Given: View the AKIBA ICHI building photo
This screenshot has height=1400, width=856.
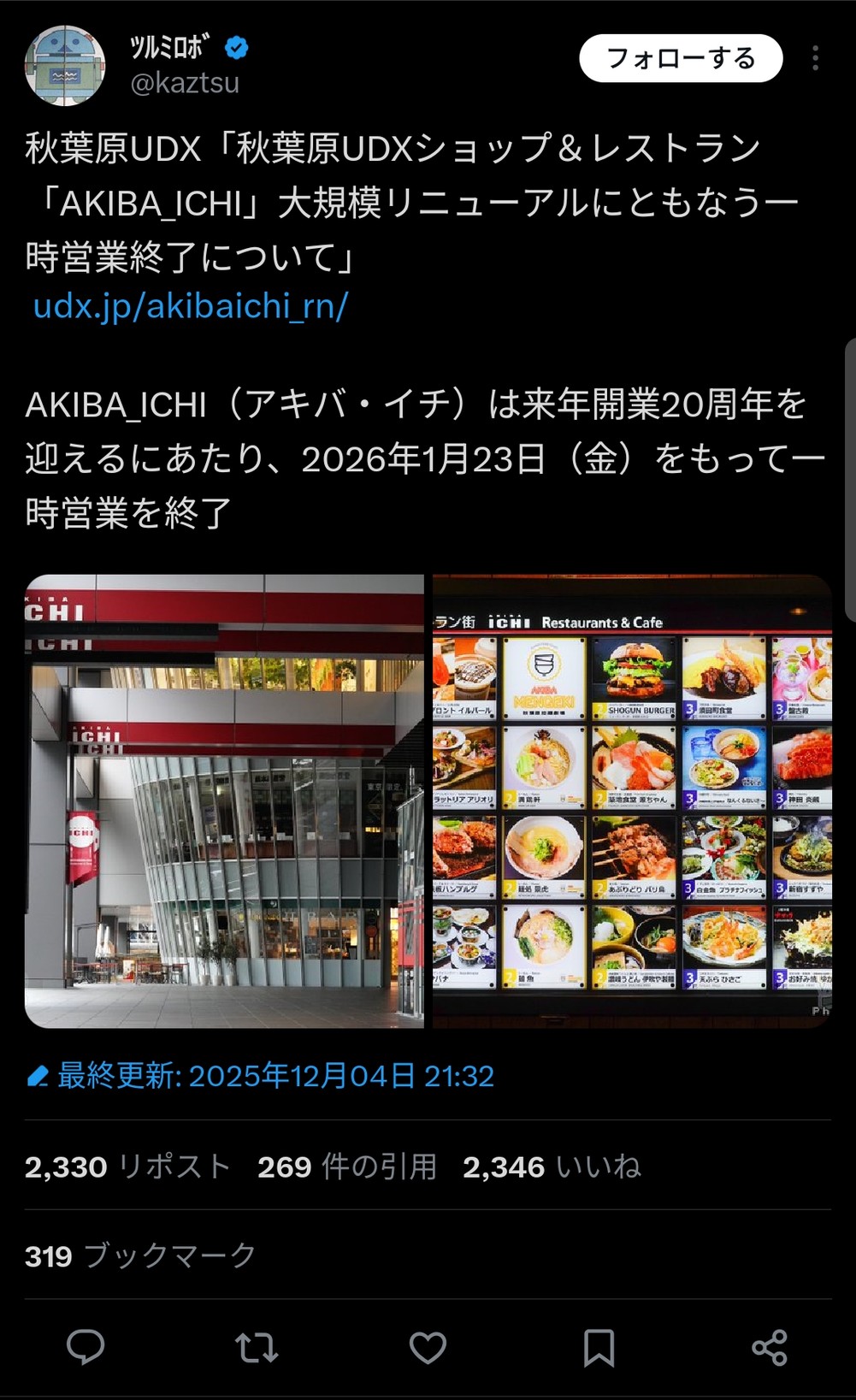Looking at the screenshot, I should 224,800.
